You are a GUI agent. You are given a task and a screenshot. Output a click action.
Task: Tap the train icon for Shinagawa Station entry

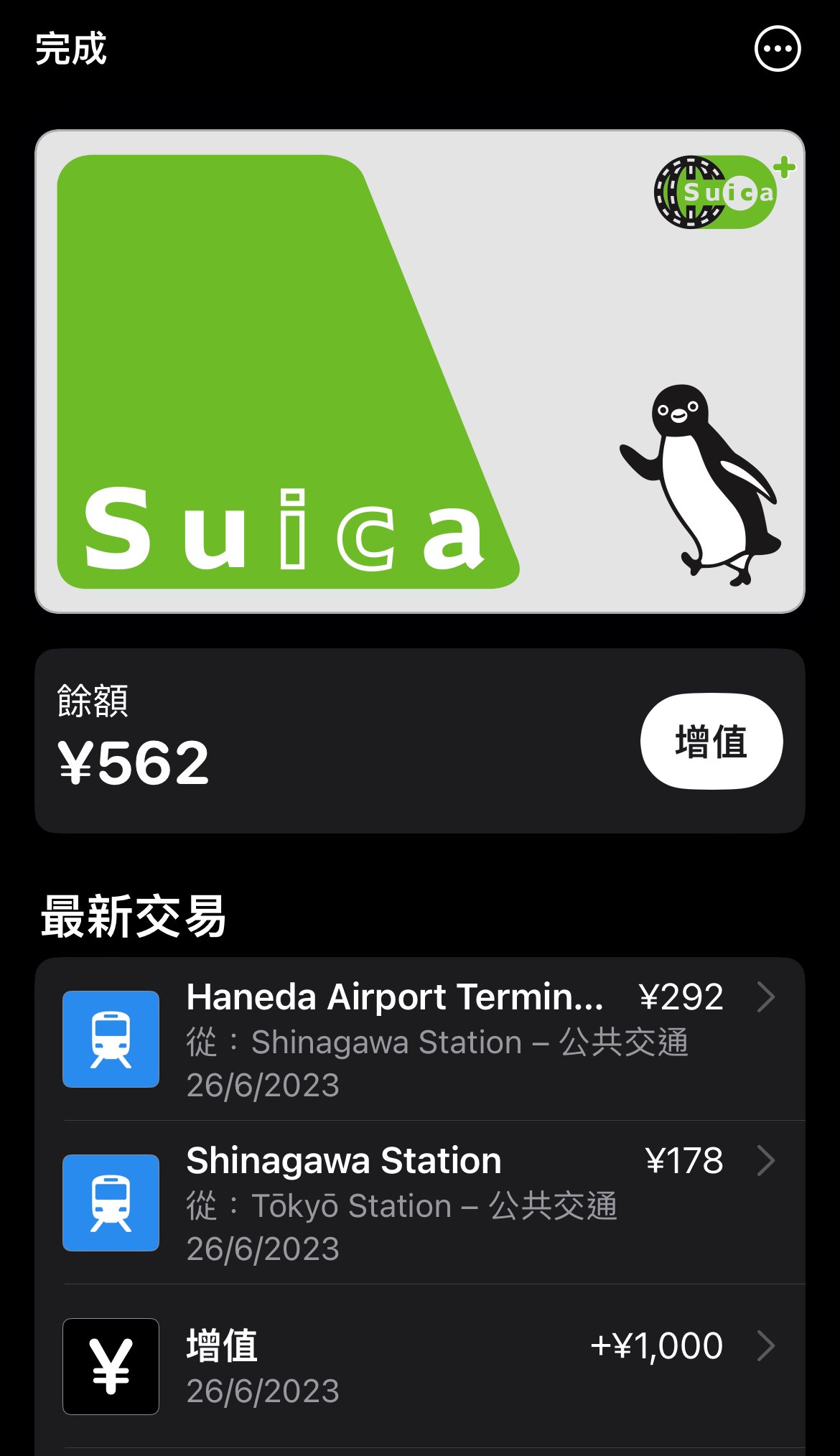click(109, 1203)
